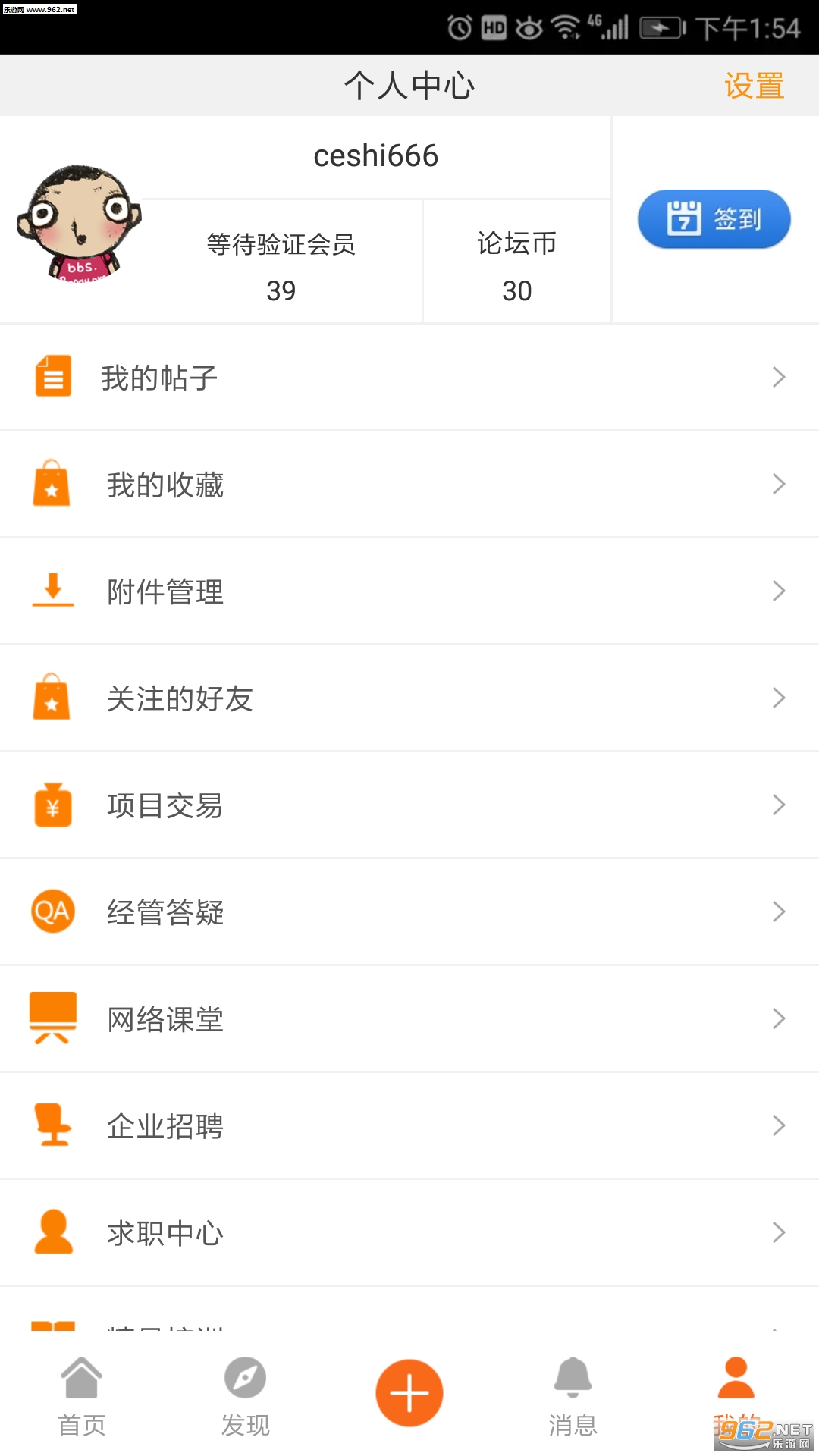Open 我的收藏 row

tap(409, 485)
